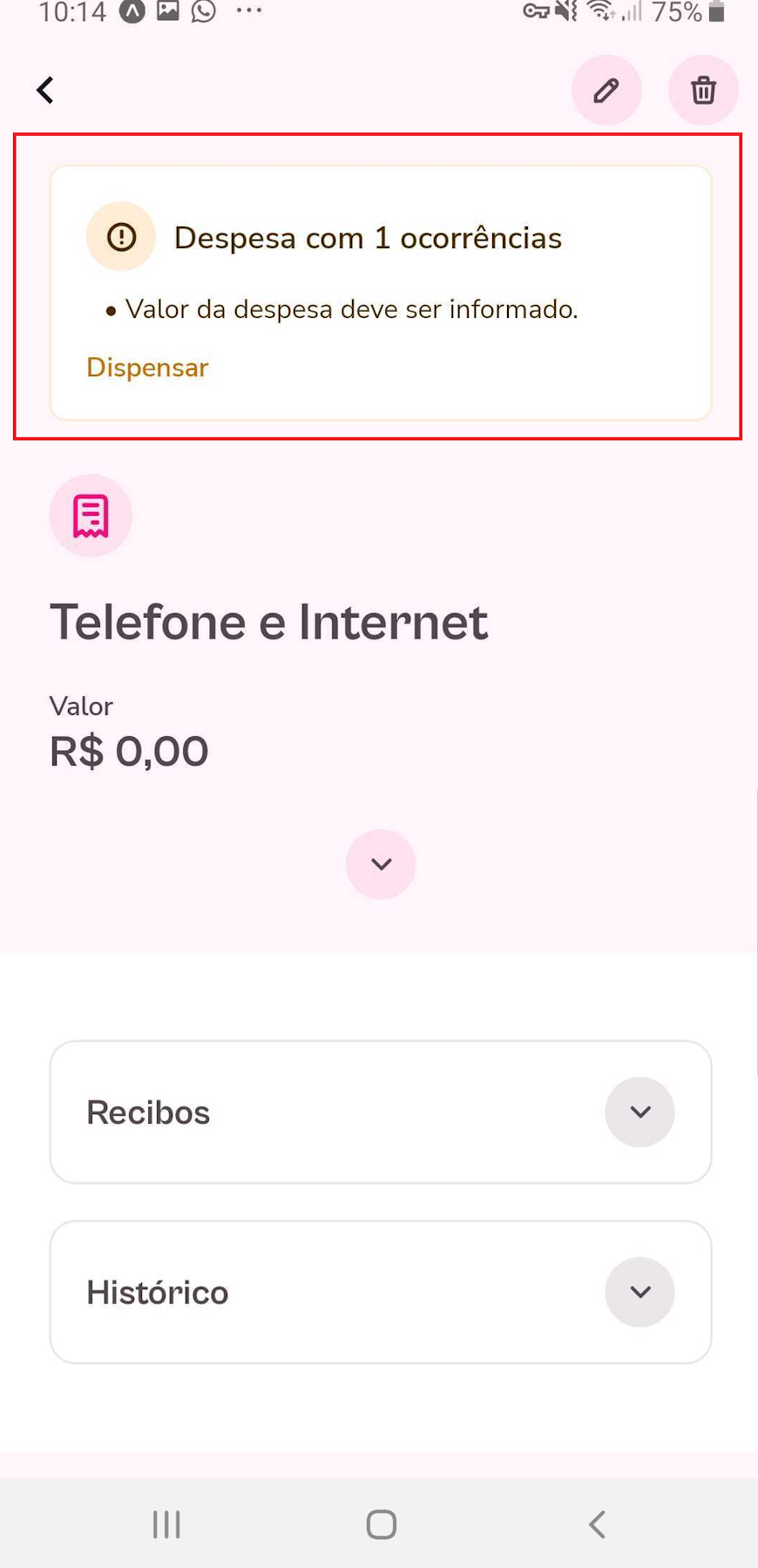Viewport: 758px width, 1568px height.
Task: Open recent apps from the navigation bar
Action: click(166, 1524)
